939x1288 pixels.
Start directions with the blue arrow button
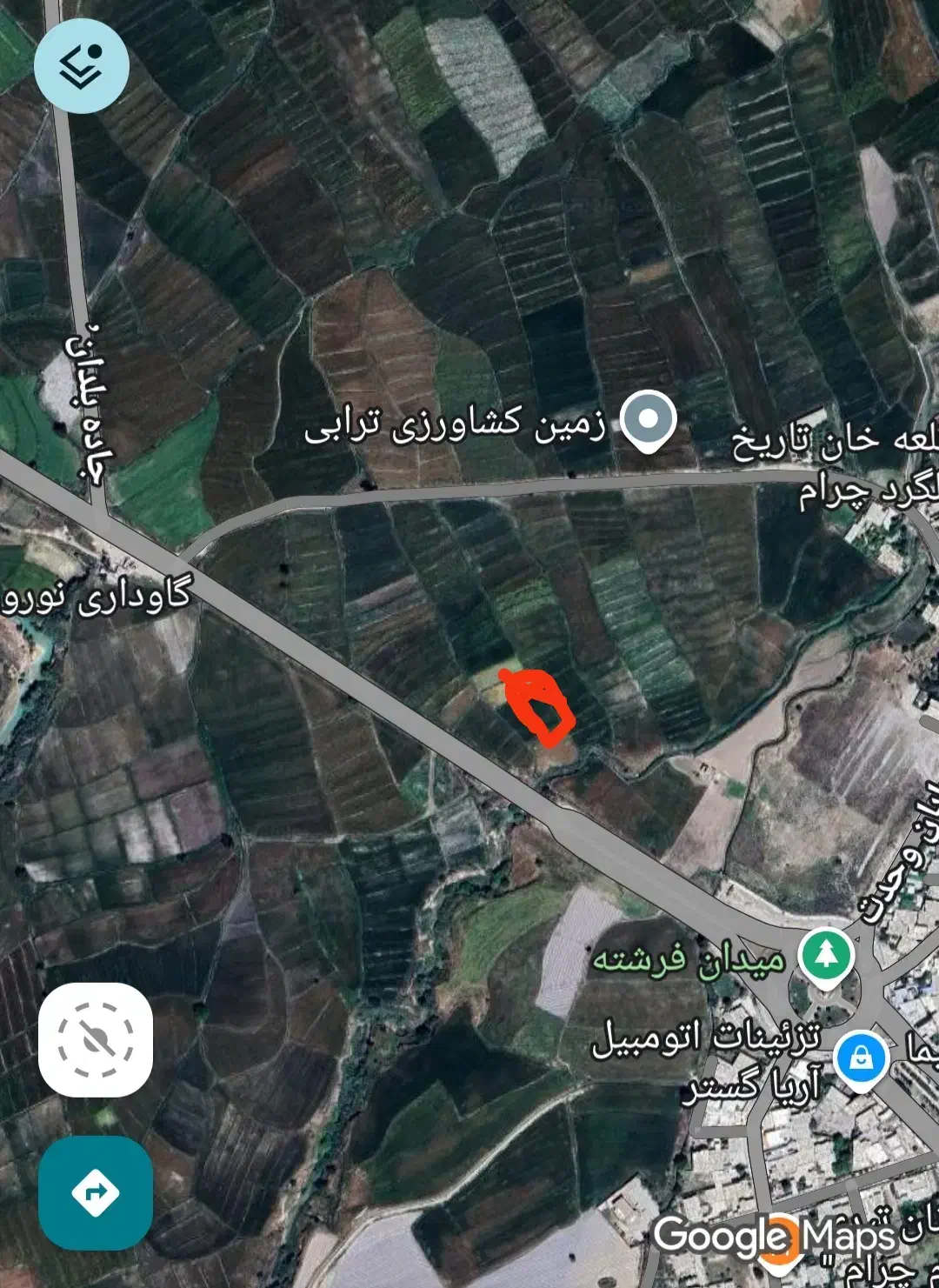[x=96, y=1192]
